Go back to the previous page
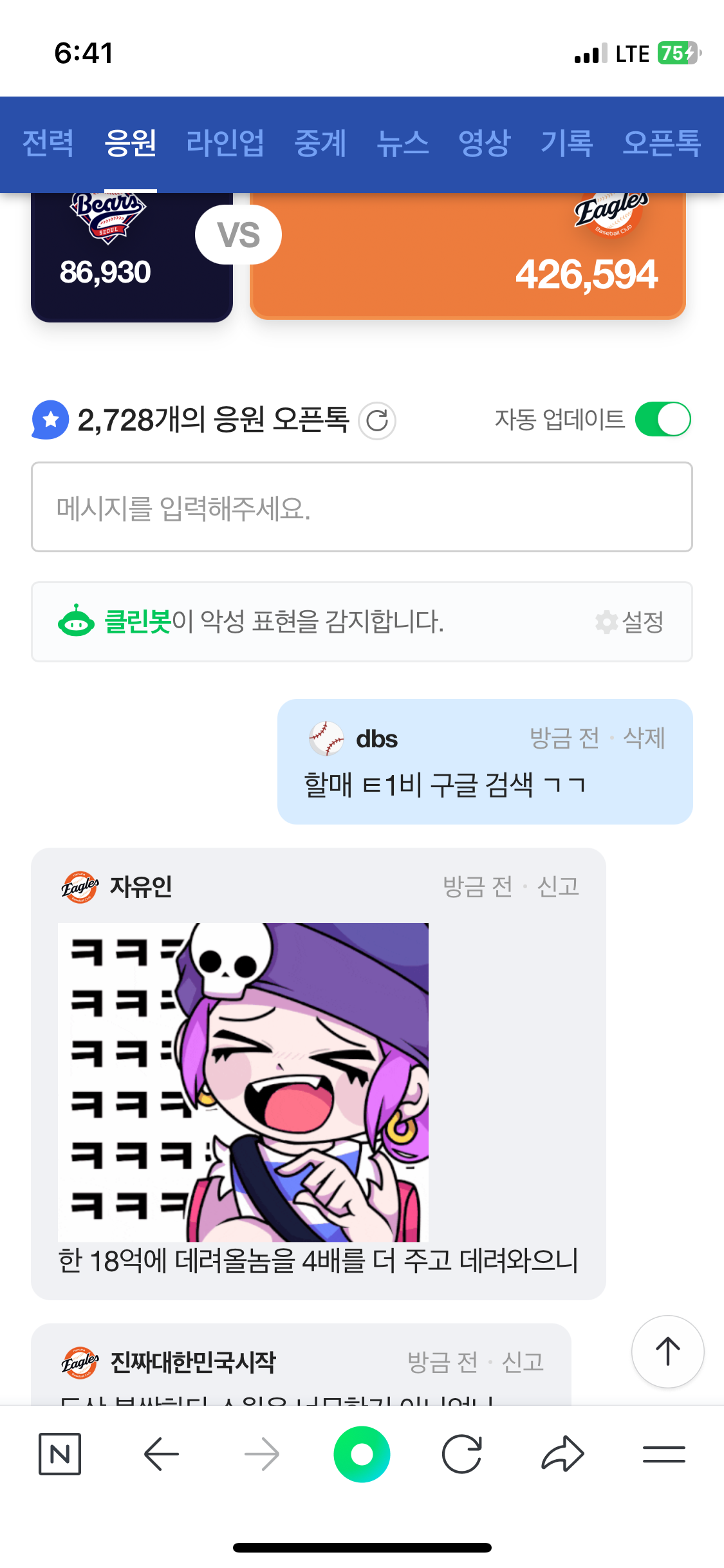724x1568 pixels. pos(161,1454)
